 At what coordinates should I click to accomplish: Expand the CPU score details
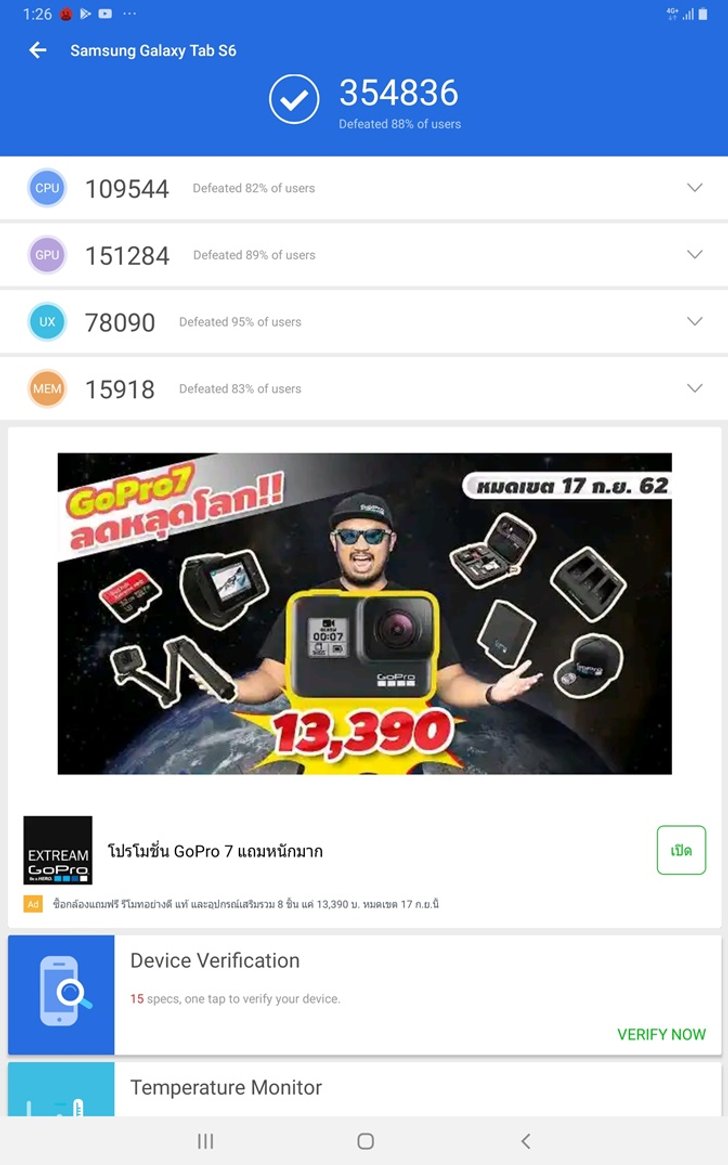695,188
